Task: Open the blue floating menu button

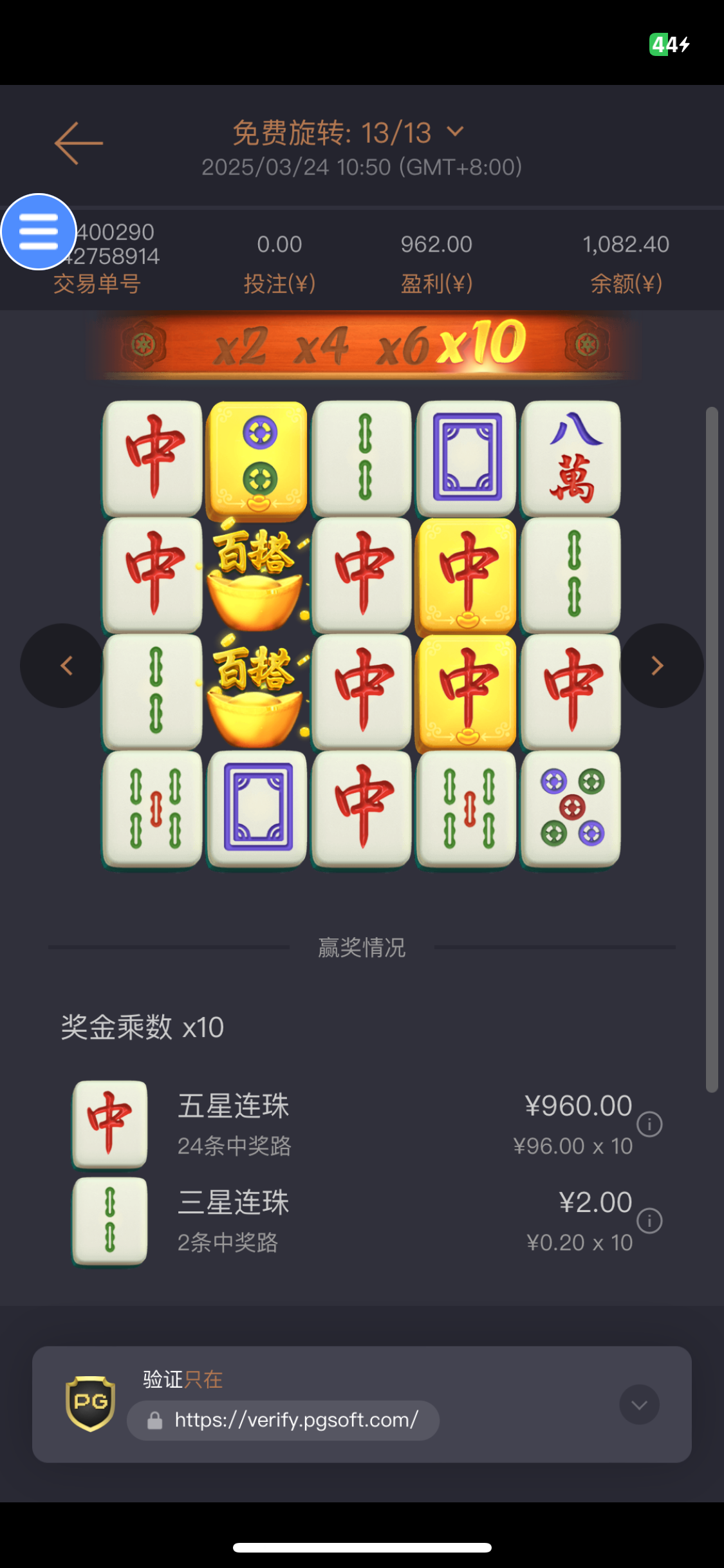Action: point(39,232)
